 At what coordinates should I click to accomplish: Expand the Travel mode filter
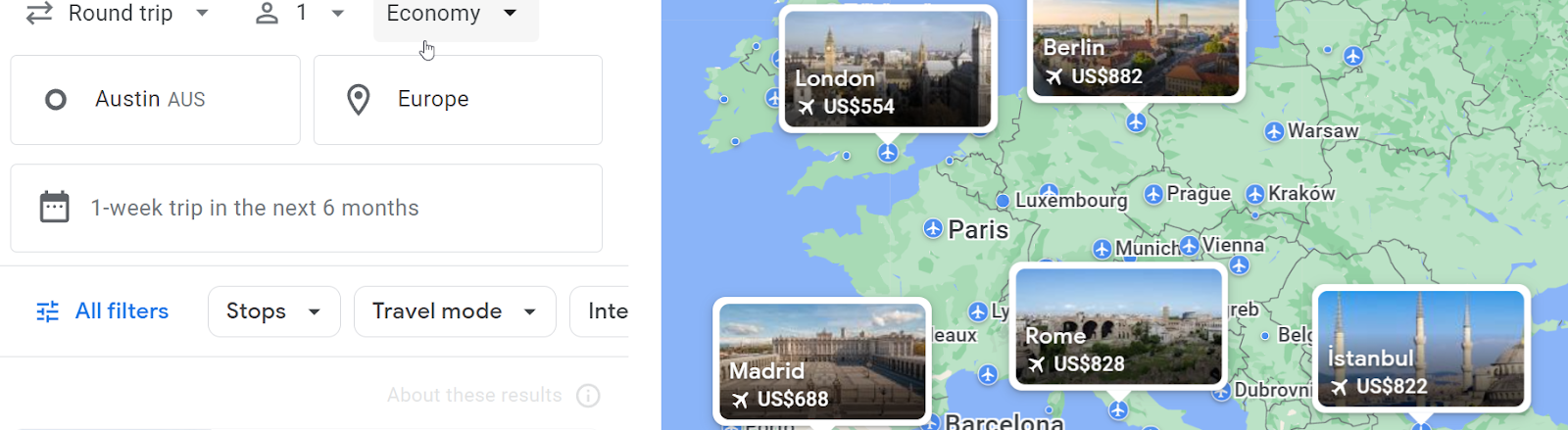(x=454, y=311)
